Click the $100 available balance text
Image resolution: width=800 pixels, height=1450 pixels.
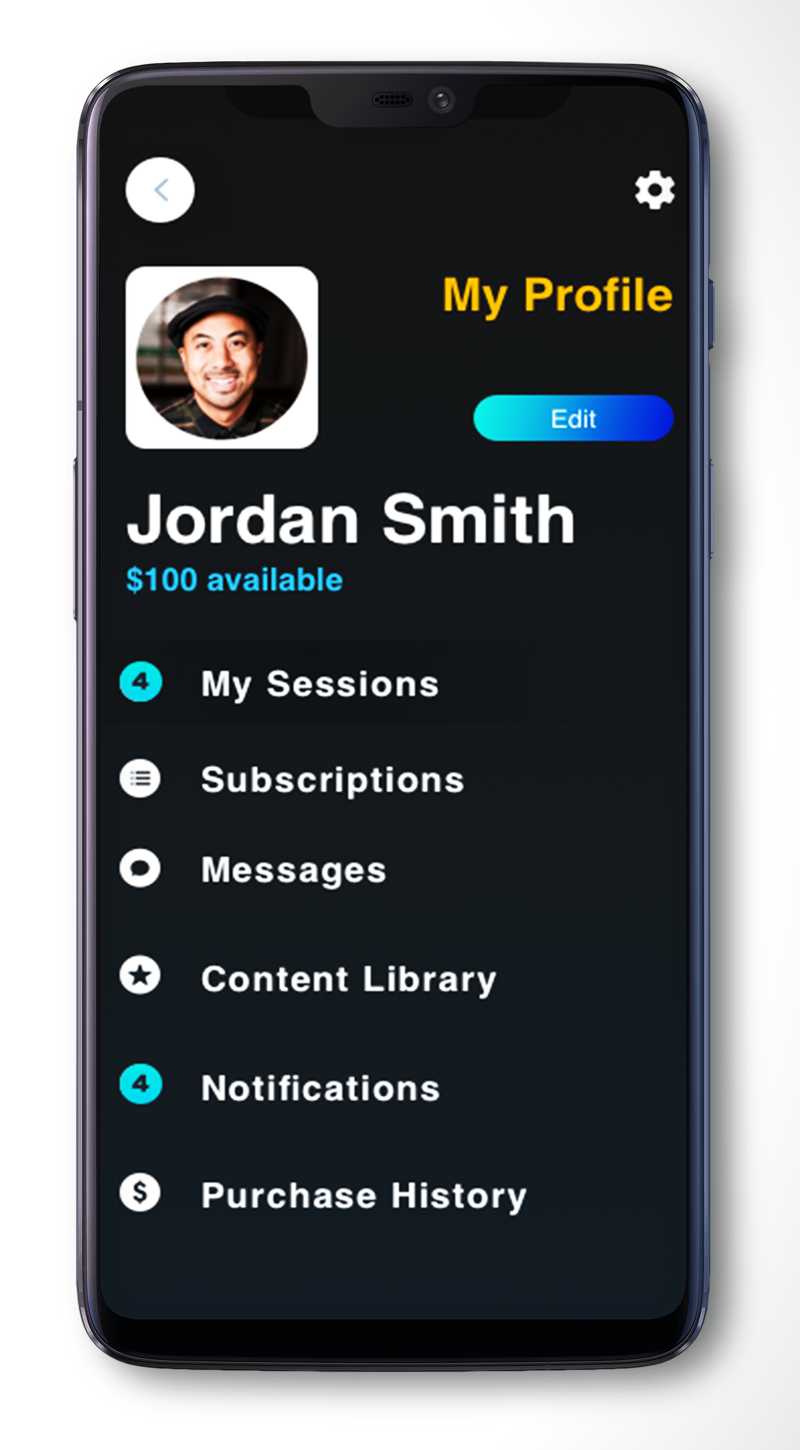pyautogui.click(x=233, y=579)
